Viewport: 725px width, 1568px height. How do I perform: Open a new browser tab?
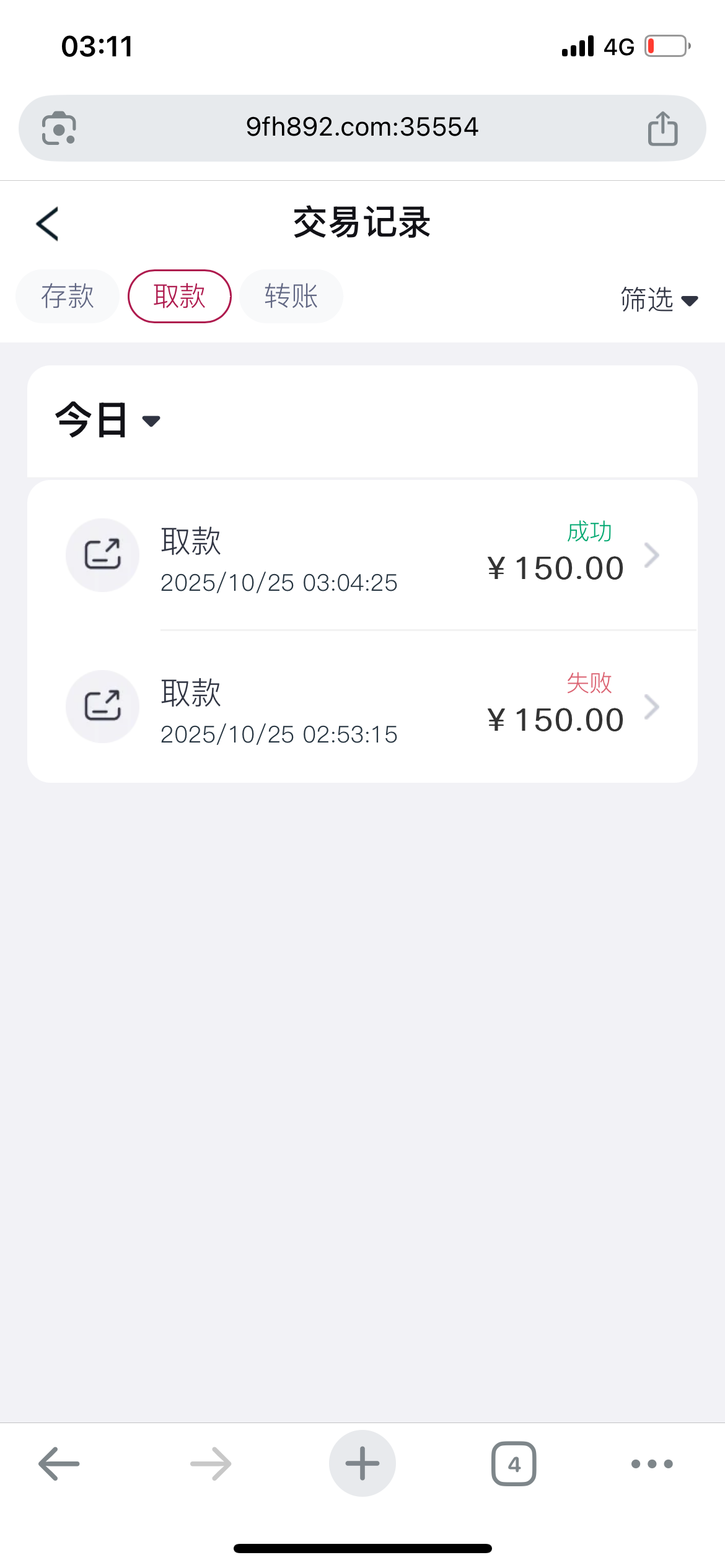point(362,1464)
